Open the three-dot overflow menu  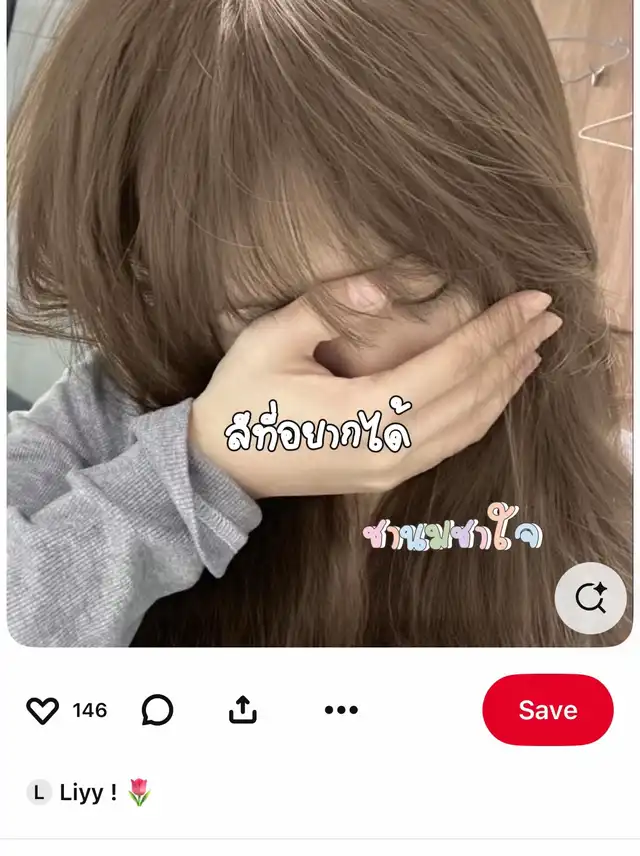[x=341, y=710]
